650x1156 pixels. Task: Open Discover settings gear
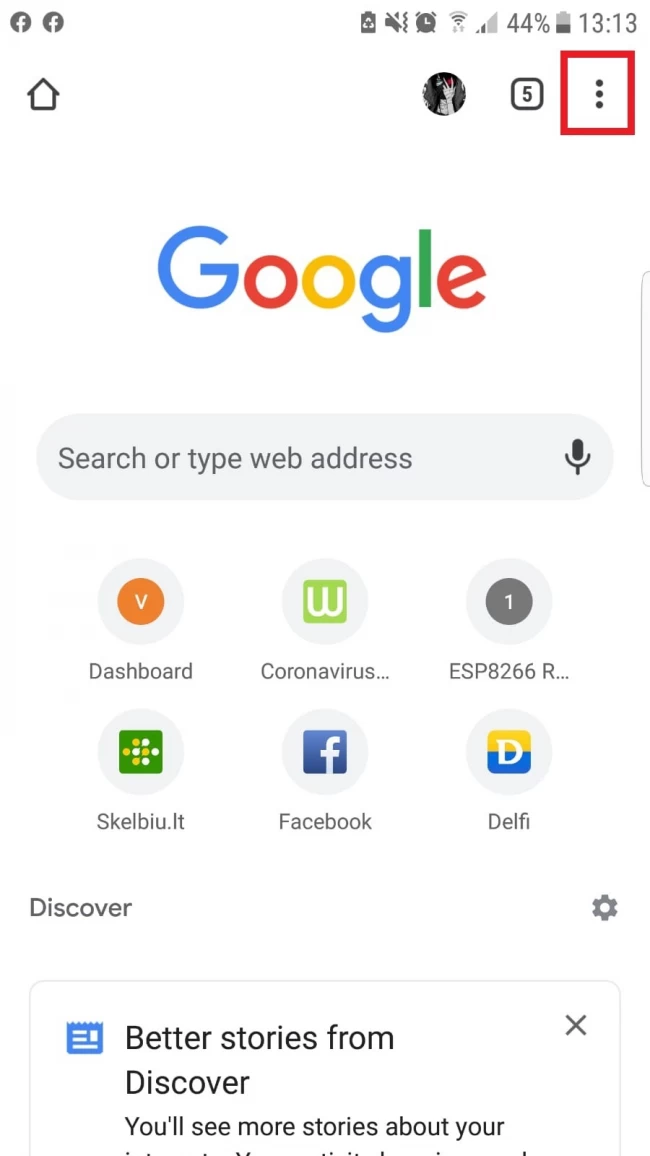[605, 908]
